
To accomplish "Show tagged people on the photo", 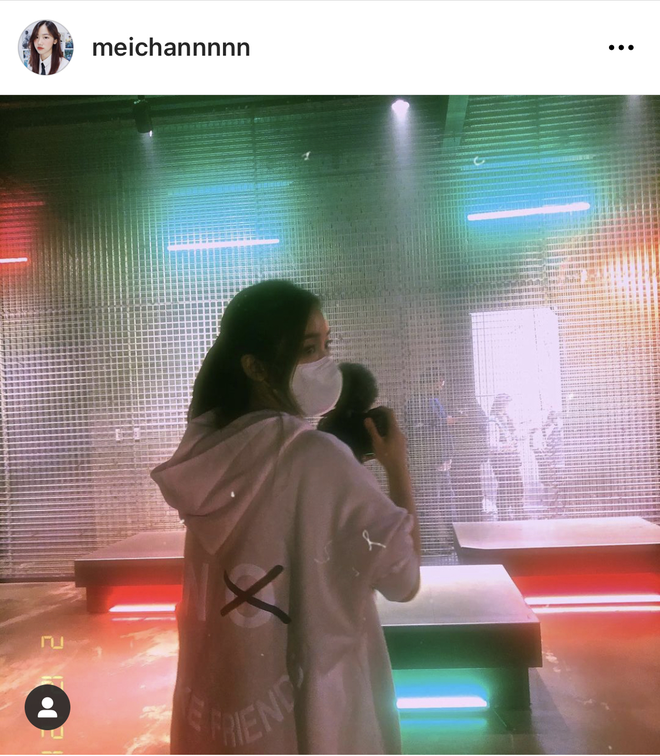I will [x=47, y=707].
